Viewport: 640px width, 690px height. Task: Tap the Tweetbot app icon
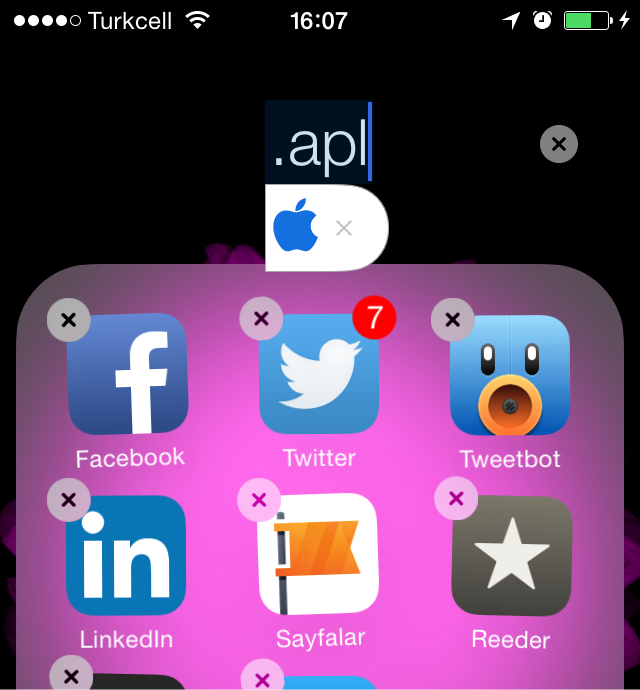point(510,375)
